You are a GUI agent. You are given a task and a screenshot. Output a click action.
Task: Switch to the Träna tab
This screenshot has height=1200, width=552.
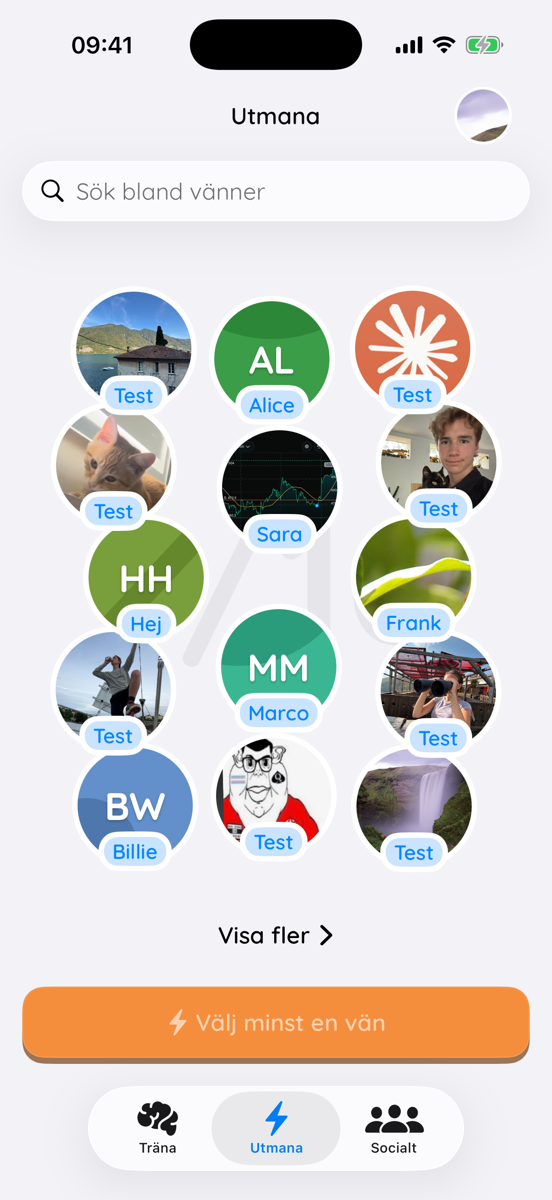157,1128
